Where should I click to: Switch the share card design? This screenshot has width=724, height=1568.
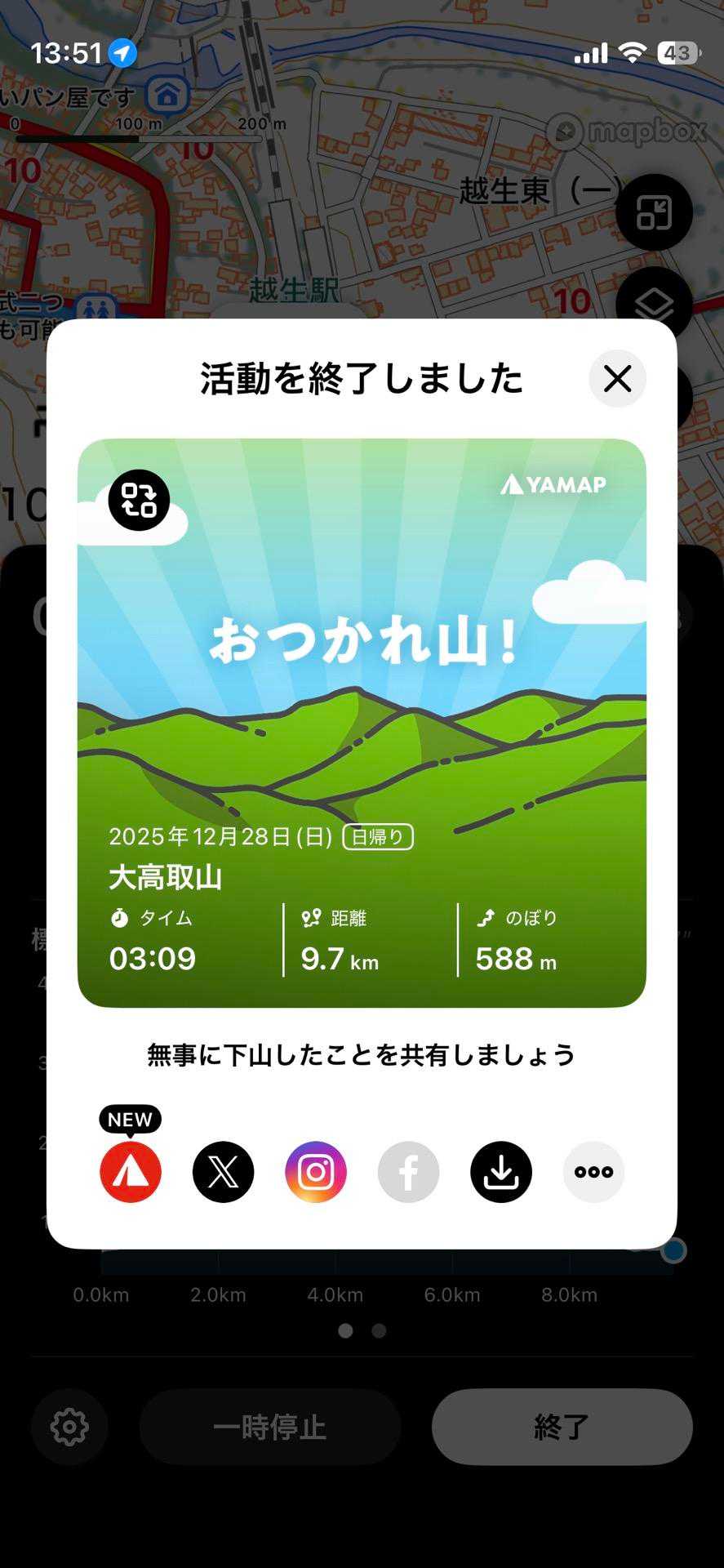pos(139,500)
